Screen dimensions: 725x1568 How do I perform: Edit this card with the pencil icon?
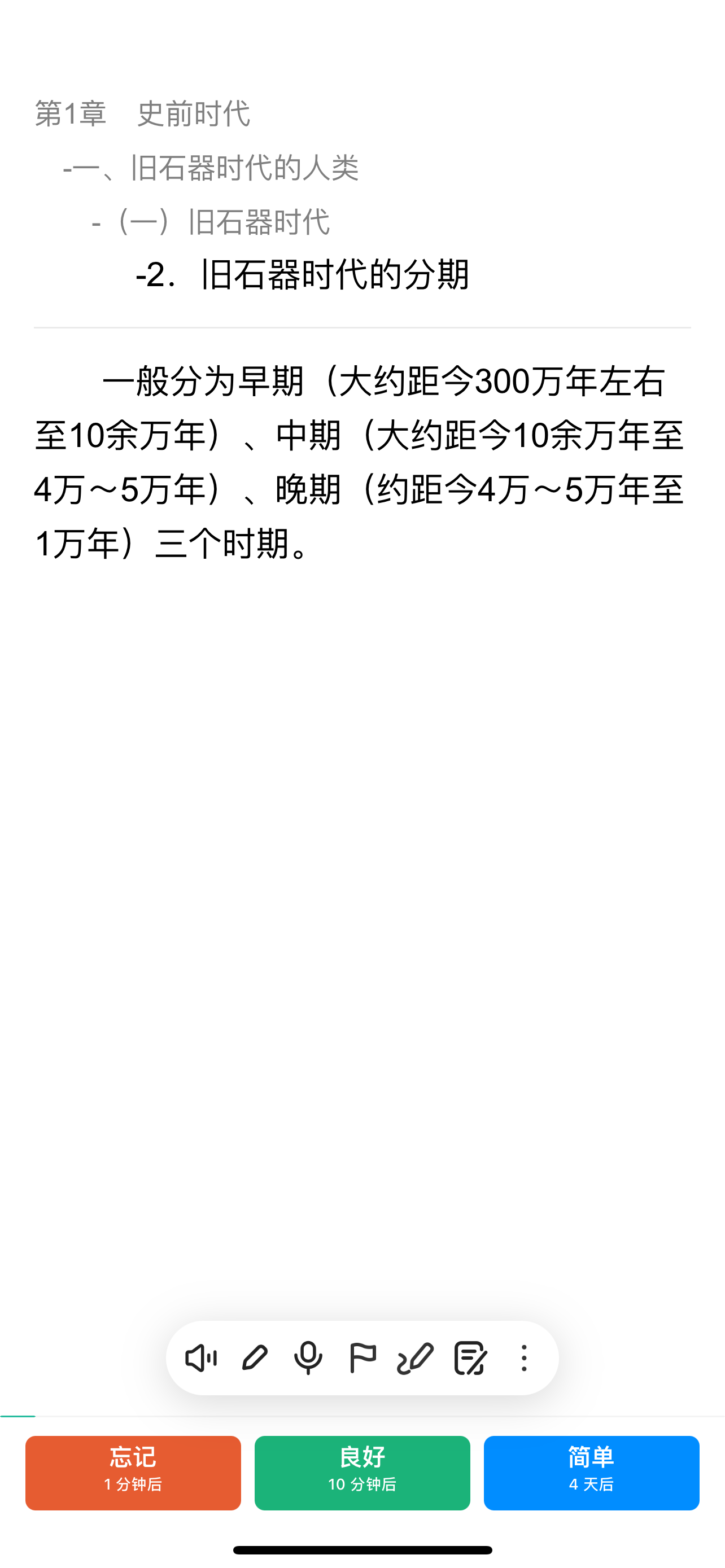tap(255, 1358)
